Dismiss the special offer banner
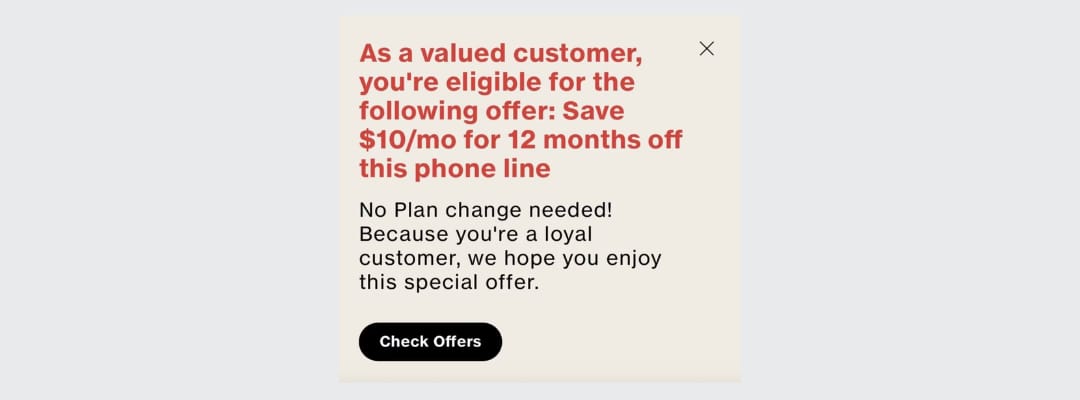This screenshot has width=1080, height=400. pyautogui.click(x=707, y=48)
